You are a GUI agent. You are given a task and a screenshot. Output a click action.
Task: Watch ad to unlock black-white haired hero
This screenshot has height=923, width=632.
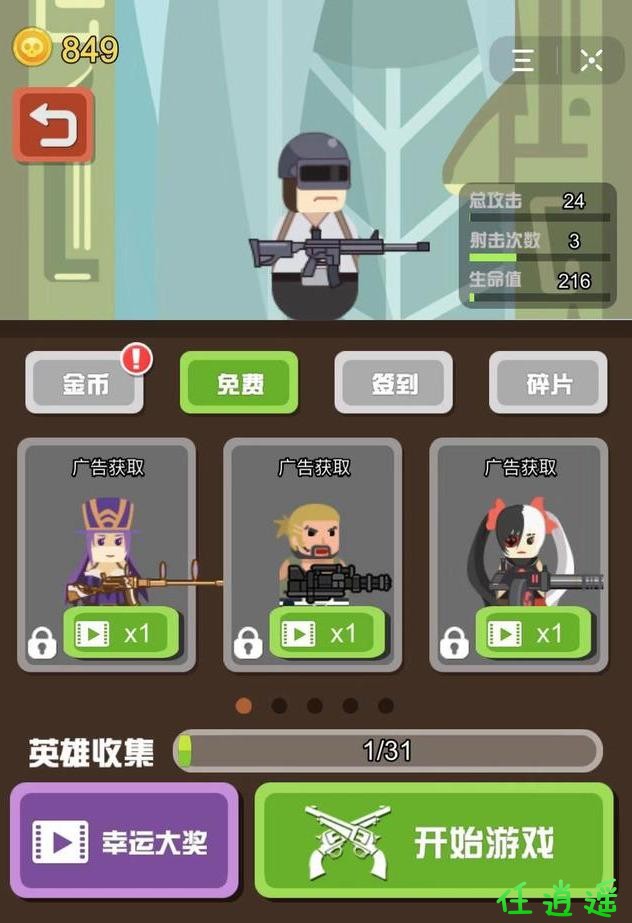(x=533, y=634)
